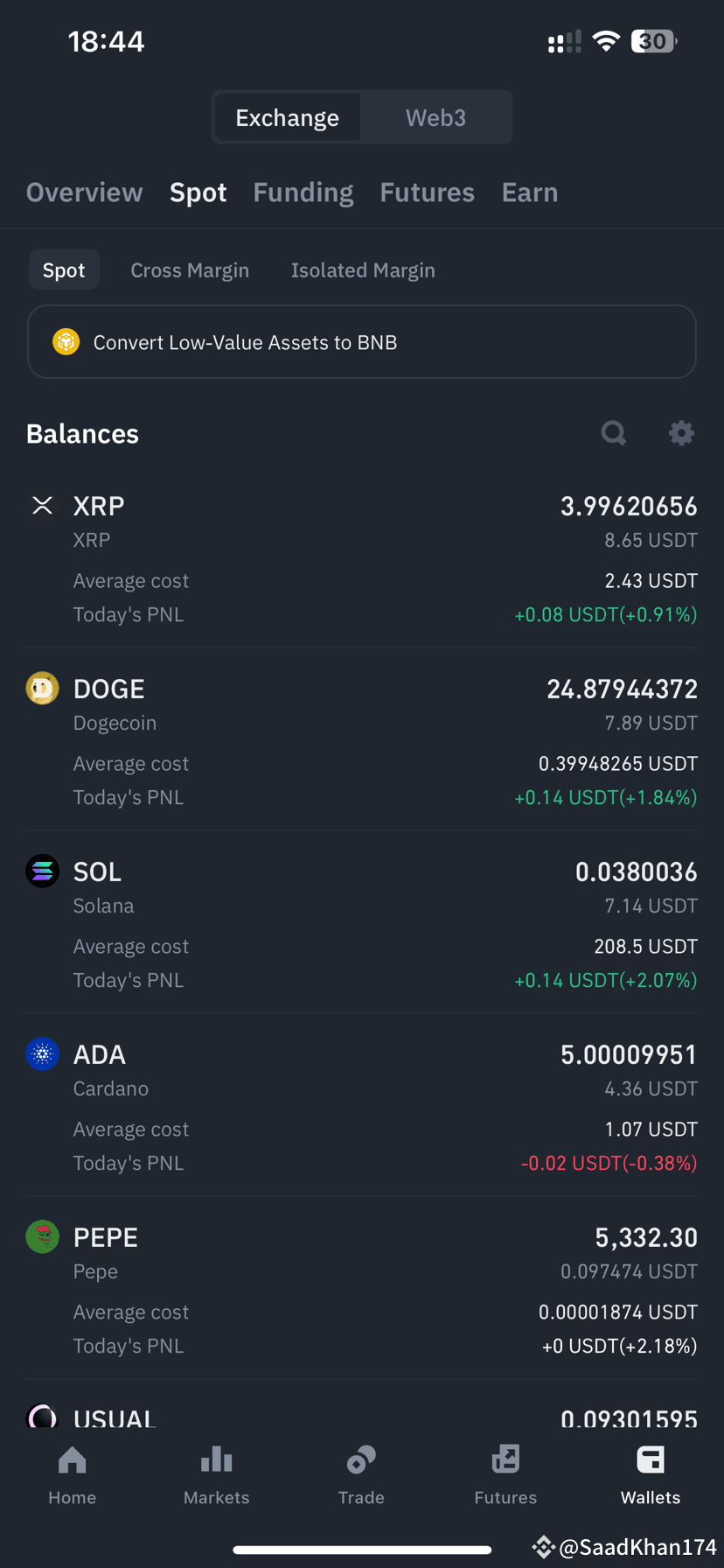Image resolution: width=724 pixels, height=1568 pixels.
Task: Select the Isolated Margin option
Action: pyautogui.click(x=363, y=269)
